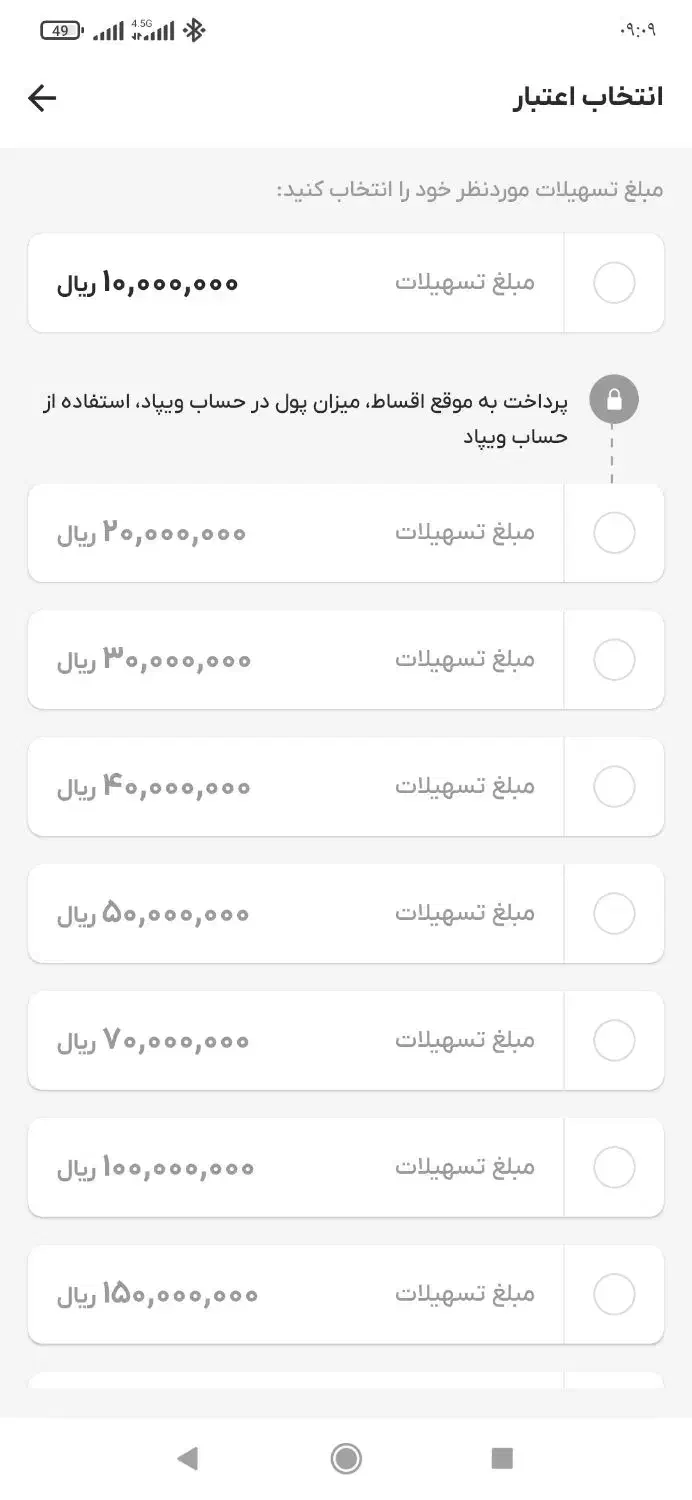Choose the 50,000,000 rial loan amount
The image size is (692, 1500).
click(x=614, y=914)
